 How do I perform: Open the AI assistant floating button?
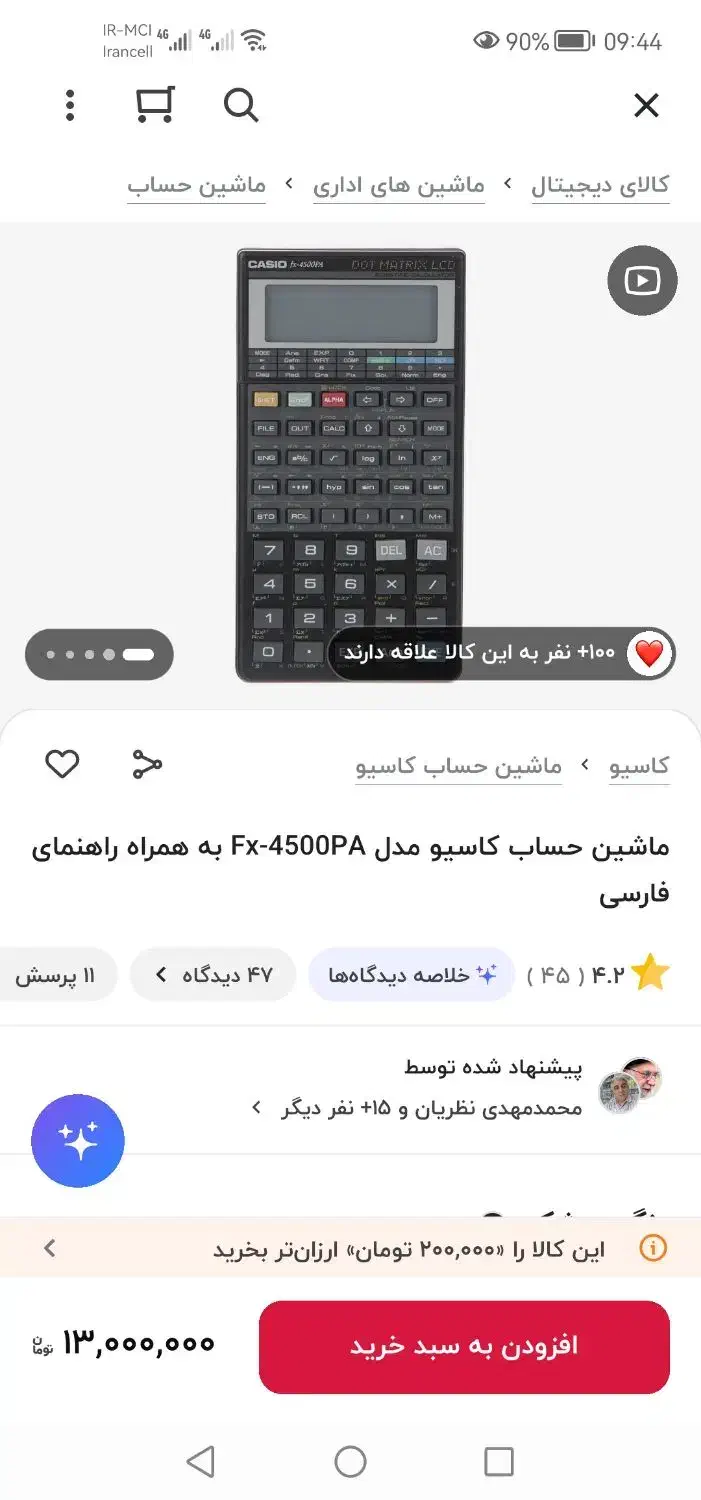[78, 1141]
